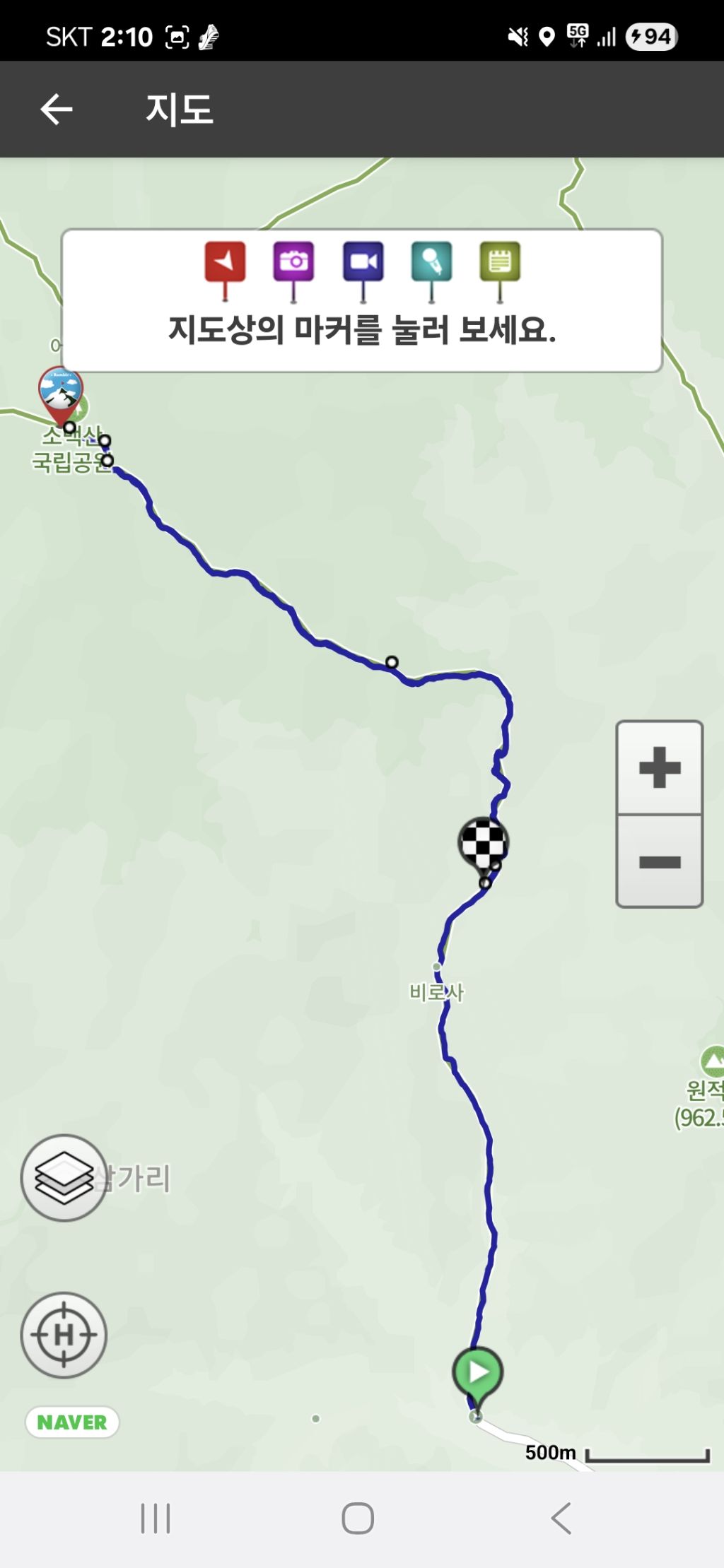Tap the green start marker on route
724x1568 pixels.
coord(478,1374)
